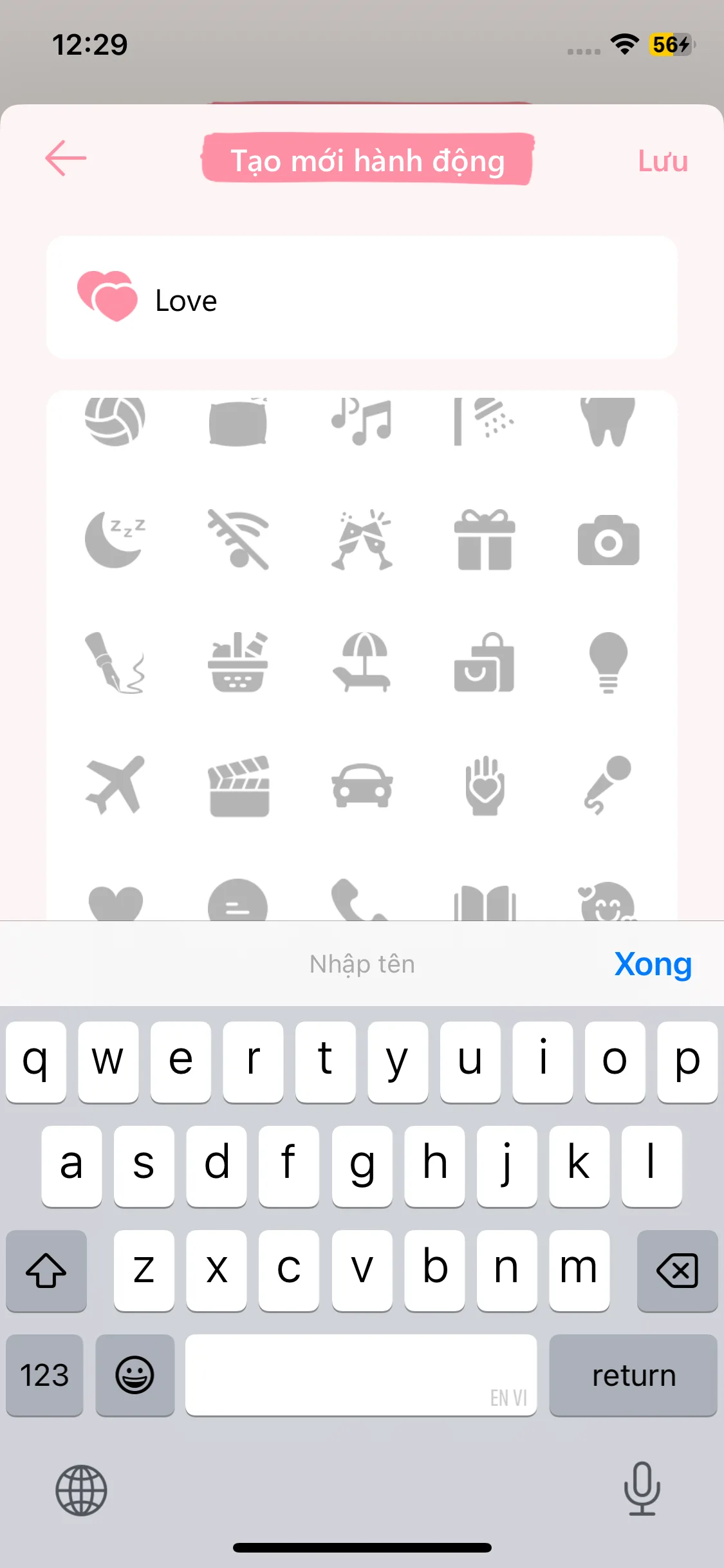Viewport: 724px width, 1568px height.
Task: Select the picnic basket icon
Action: click(x=239, y=663)
